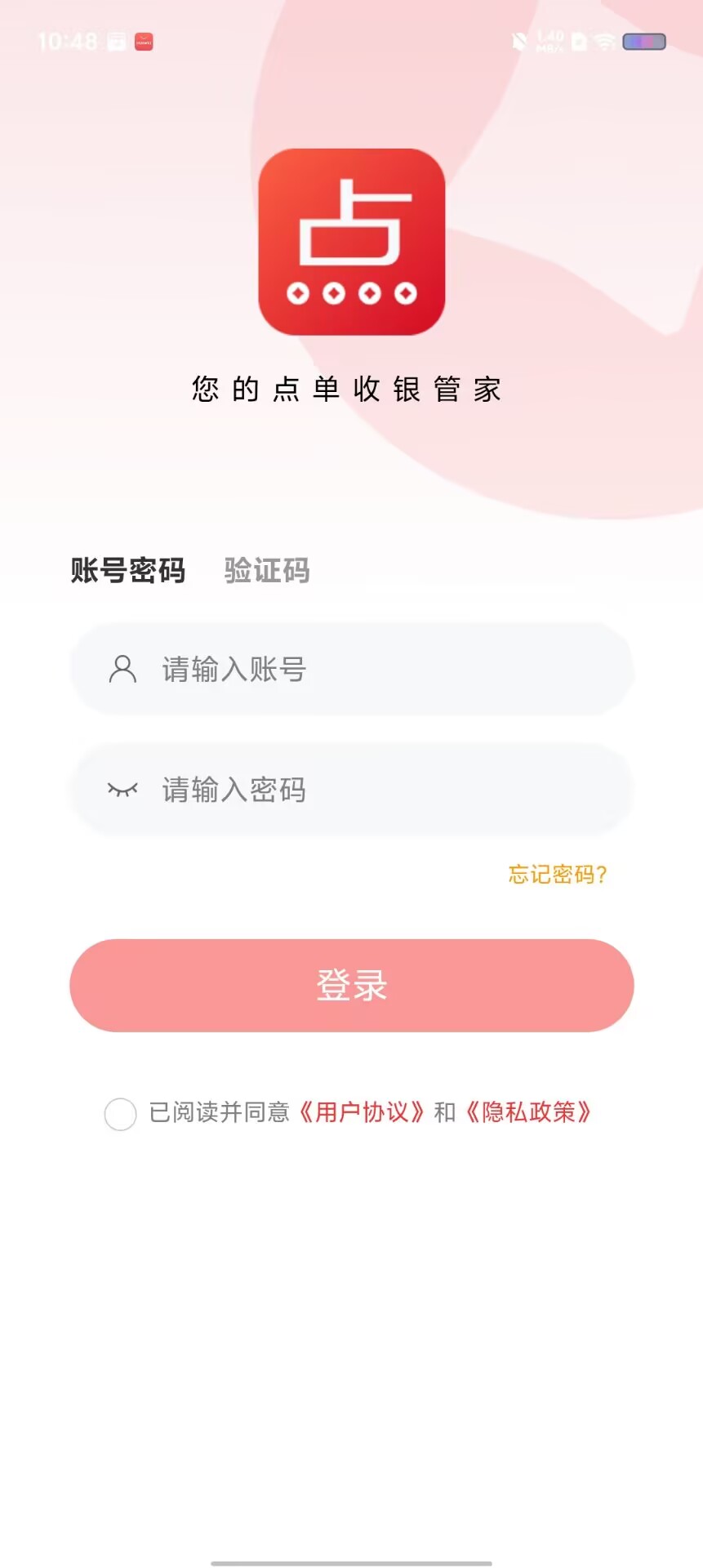Tap the 登录 button
This screenshot has height=1568, width=703.
click(x=352, y=985)
